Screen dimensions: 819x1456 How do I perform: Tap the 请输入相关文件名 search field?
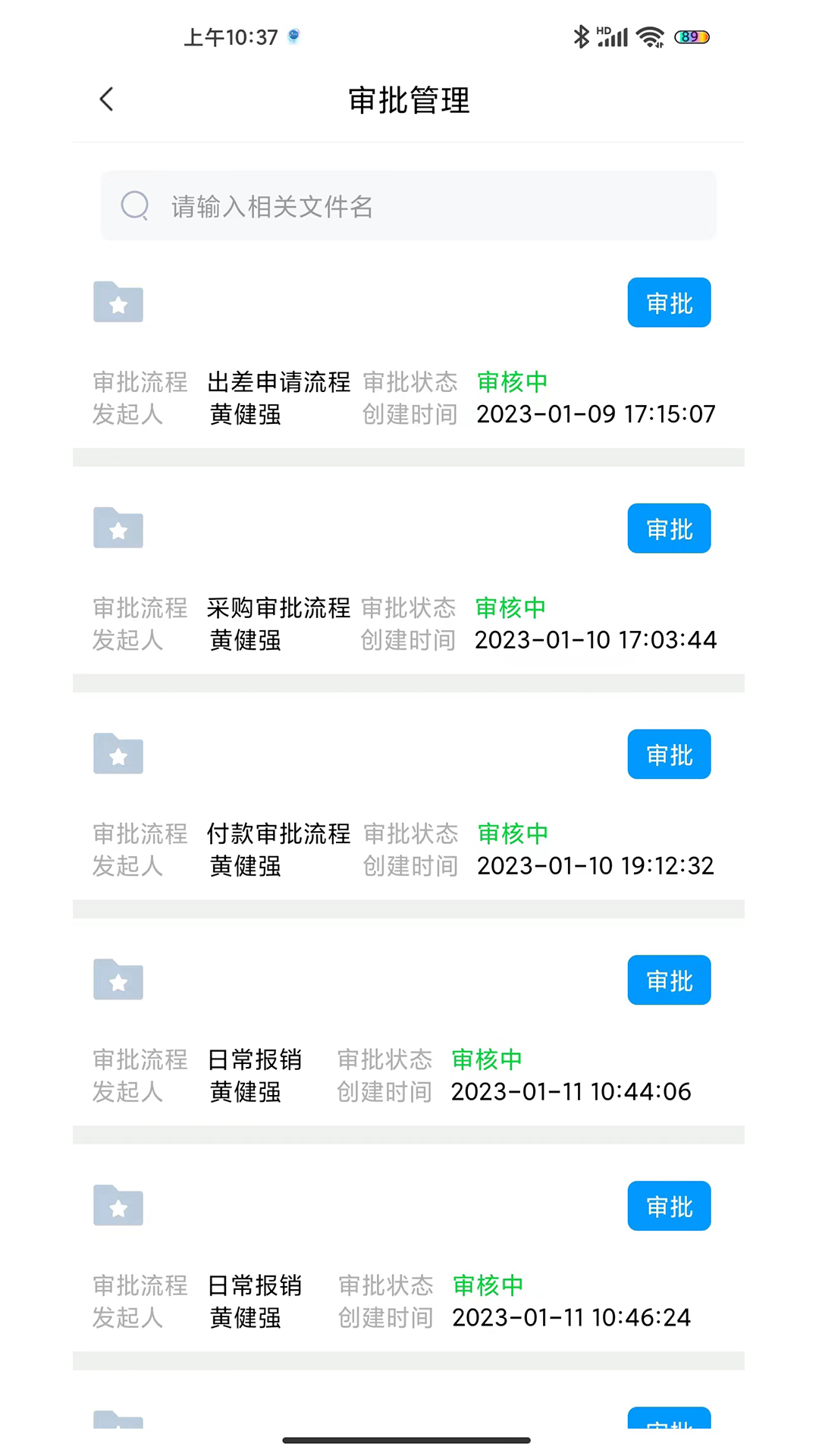click(409, 206)
